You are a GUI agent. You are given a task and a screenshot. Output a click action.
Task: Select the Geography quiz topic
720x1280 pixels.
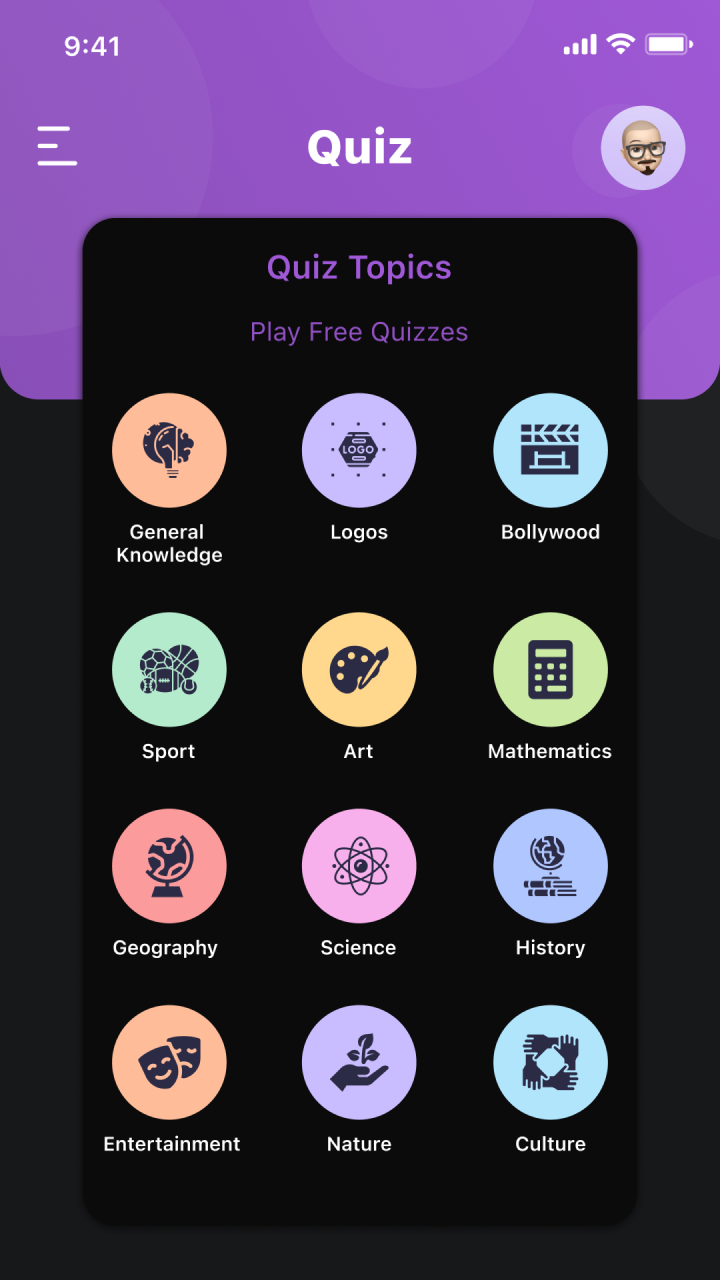169,866
